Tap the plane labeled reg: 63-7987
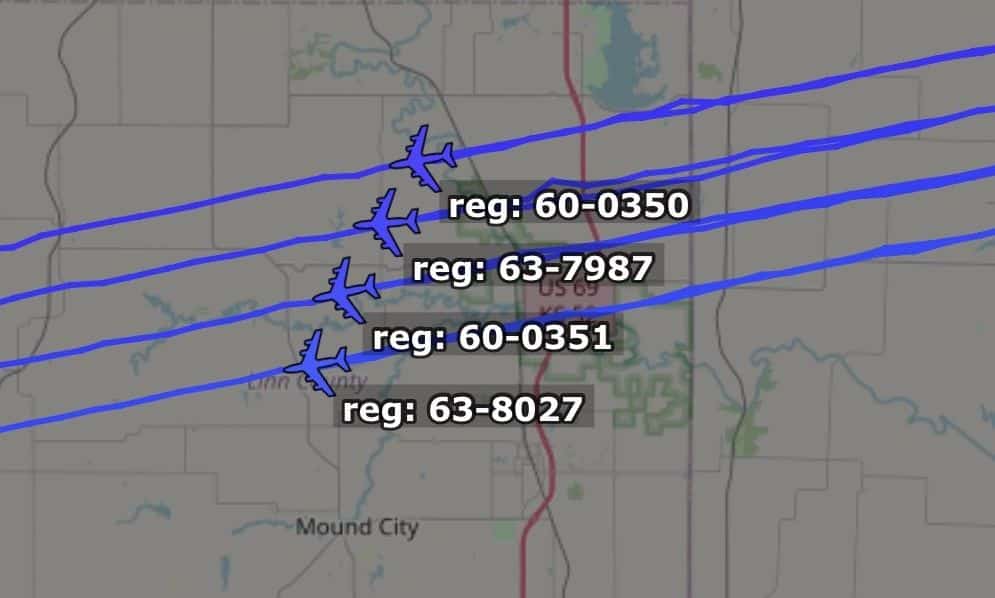Image resolution: width=995 pixels, height=598 pixels. click(x=387, y=223)
